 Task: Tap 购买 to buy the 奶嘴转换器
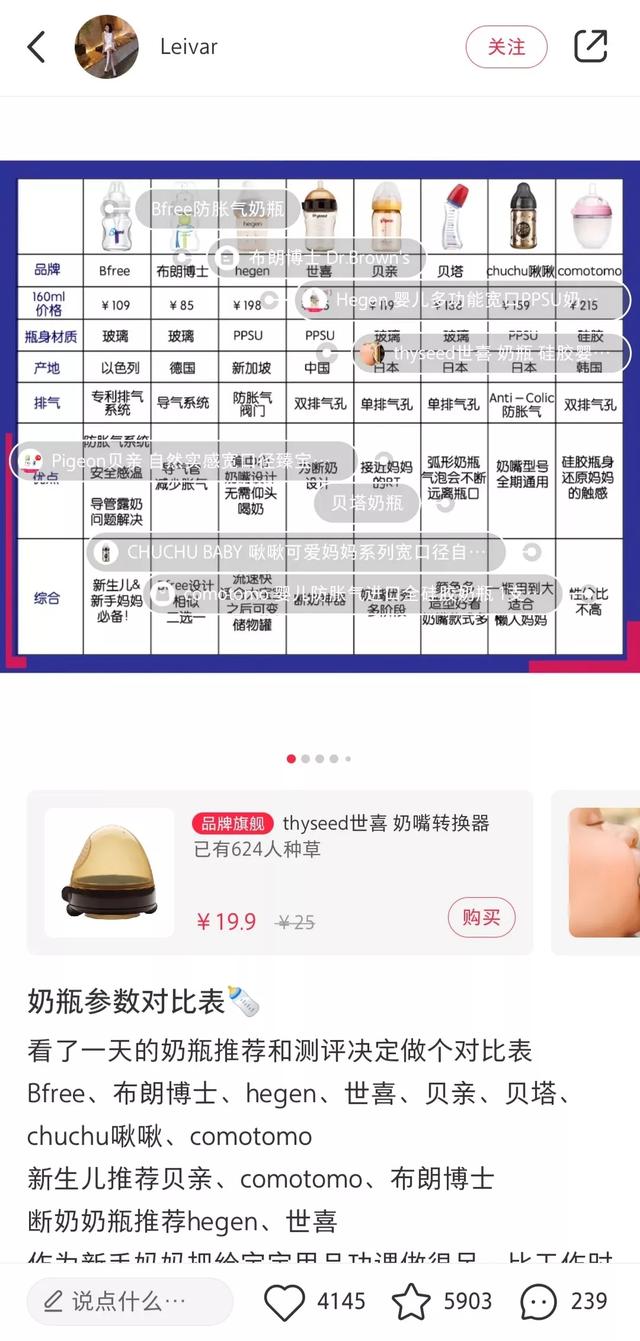click(481, 916)
